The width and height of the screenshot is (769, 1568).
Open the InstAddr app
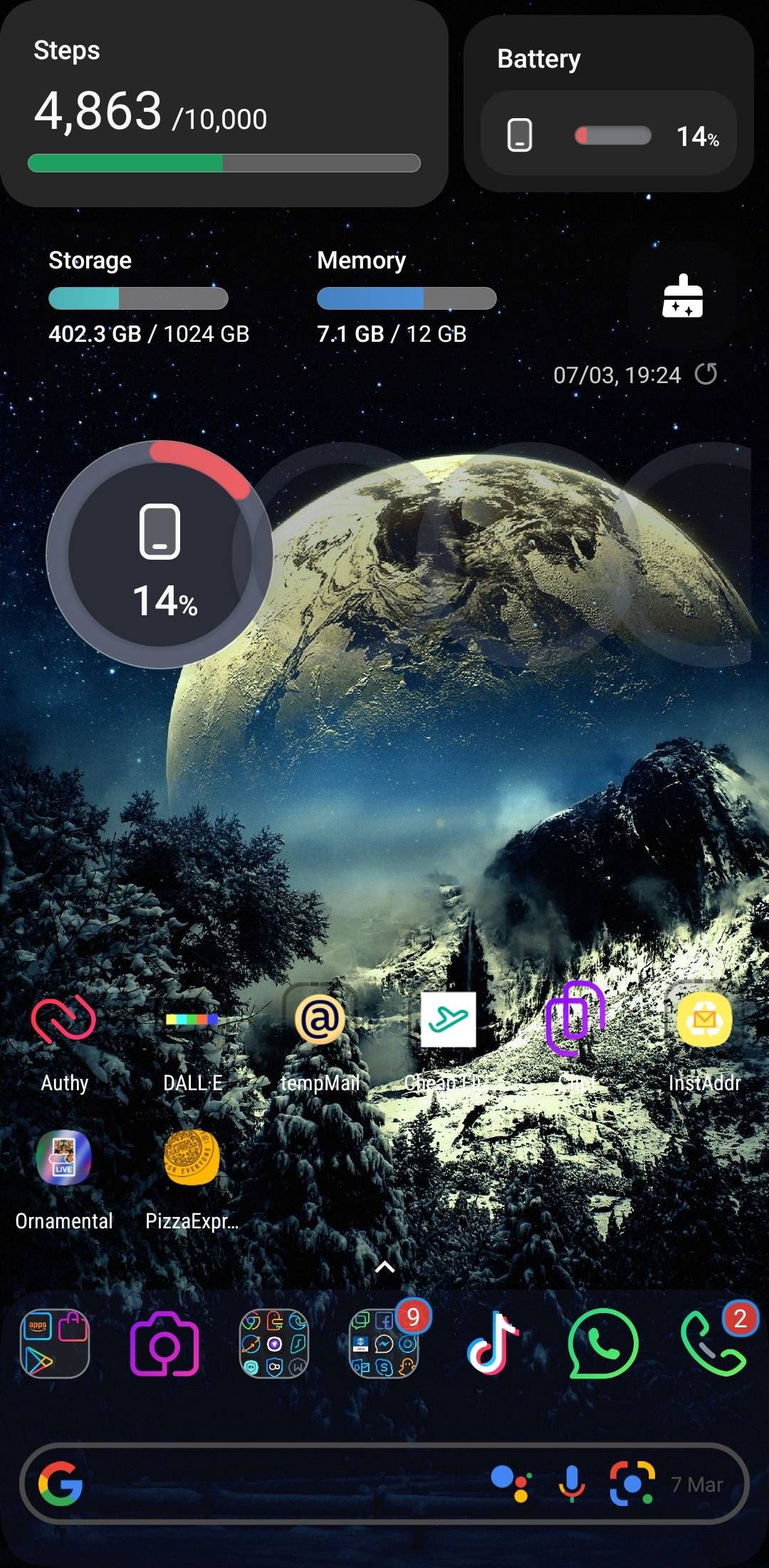(704, 1020)
